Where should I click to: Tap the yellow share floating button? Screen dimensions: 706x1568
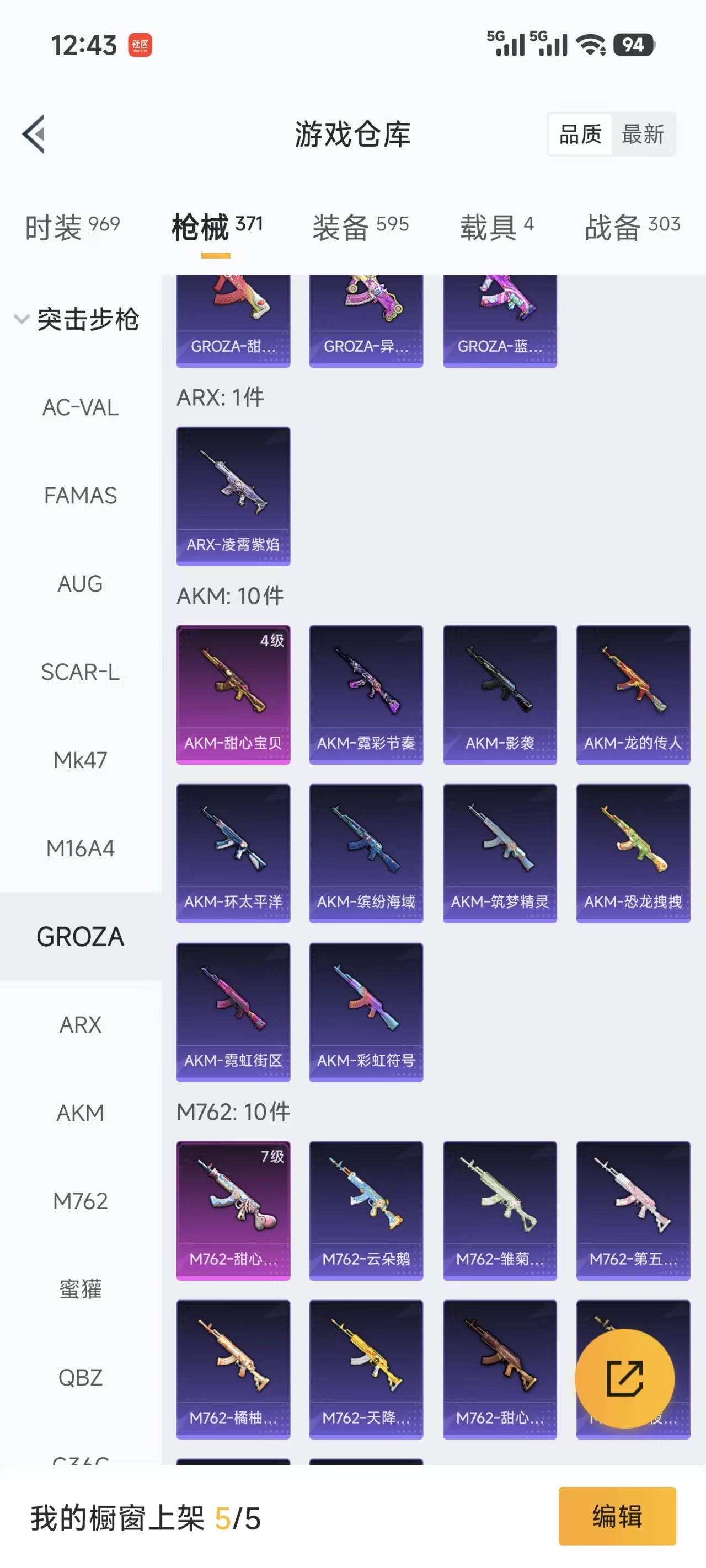[624, 1378]
